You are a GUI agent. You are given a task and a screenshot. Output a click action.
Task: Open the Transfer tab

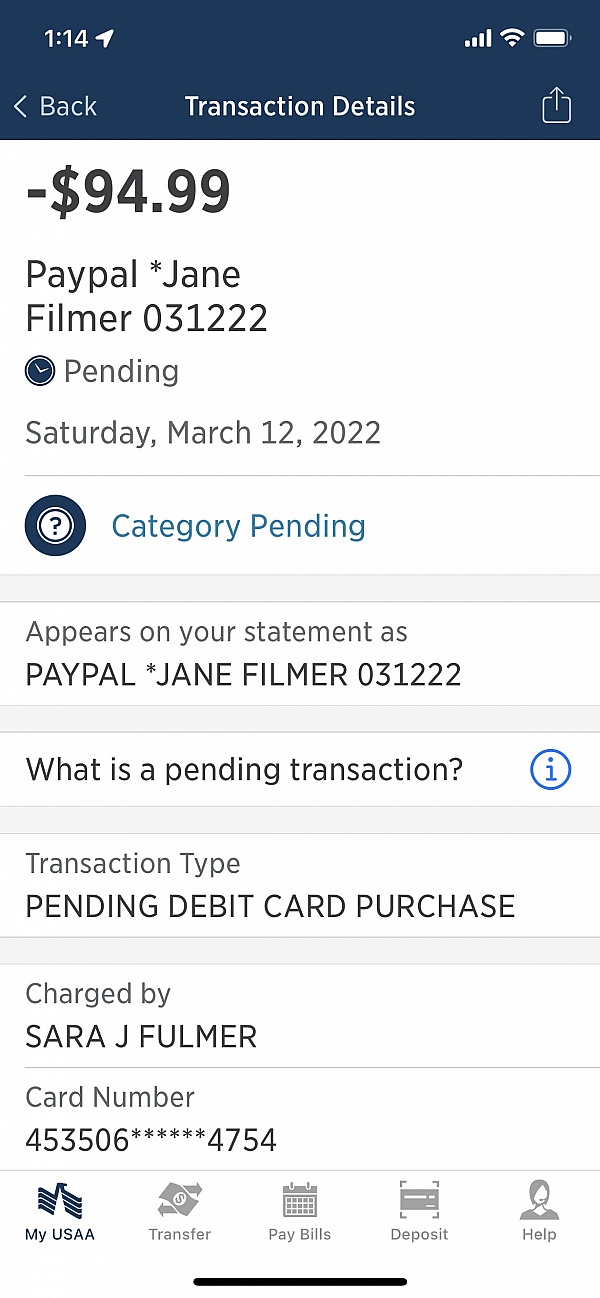[x=180, y=1211]
